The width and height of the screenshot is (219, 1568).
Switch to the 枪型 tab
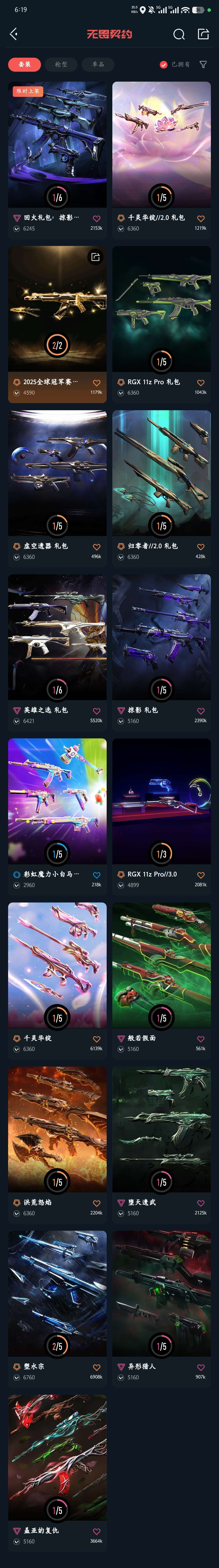61,64
